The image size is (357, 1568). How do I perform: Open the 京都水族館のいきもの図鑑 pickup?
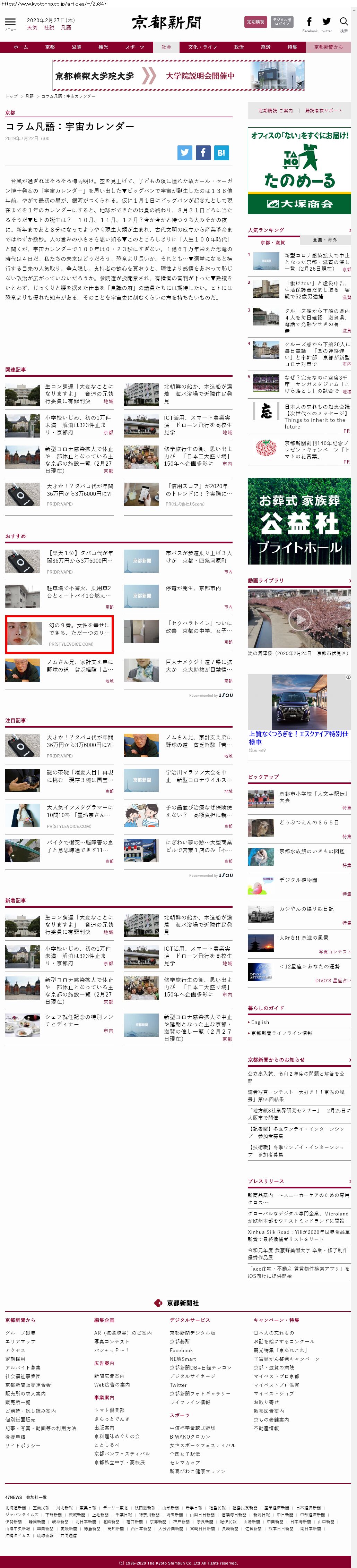click(x=311, y=851)
